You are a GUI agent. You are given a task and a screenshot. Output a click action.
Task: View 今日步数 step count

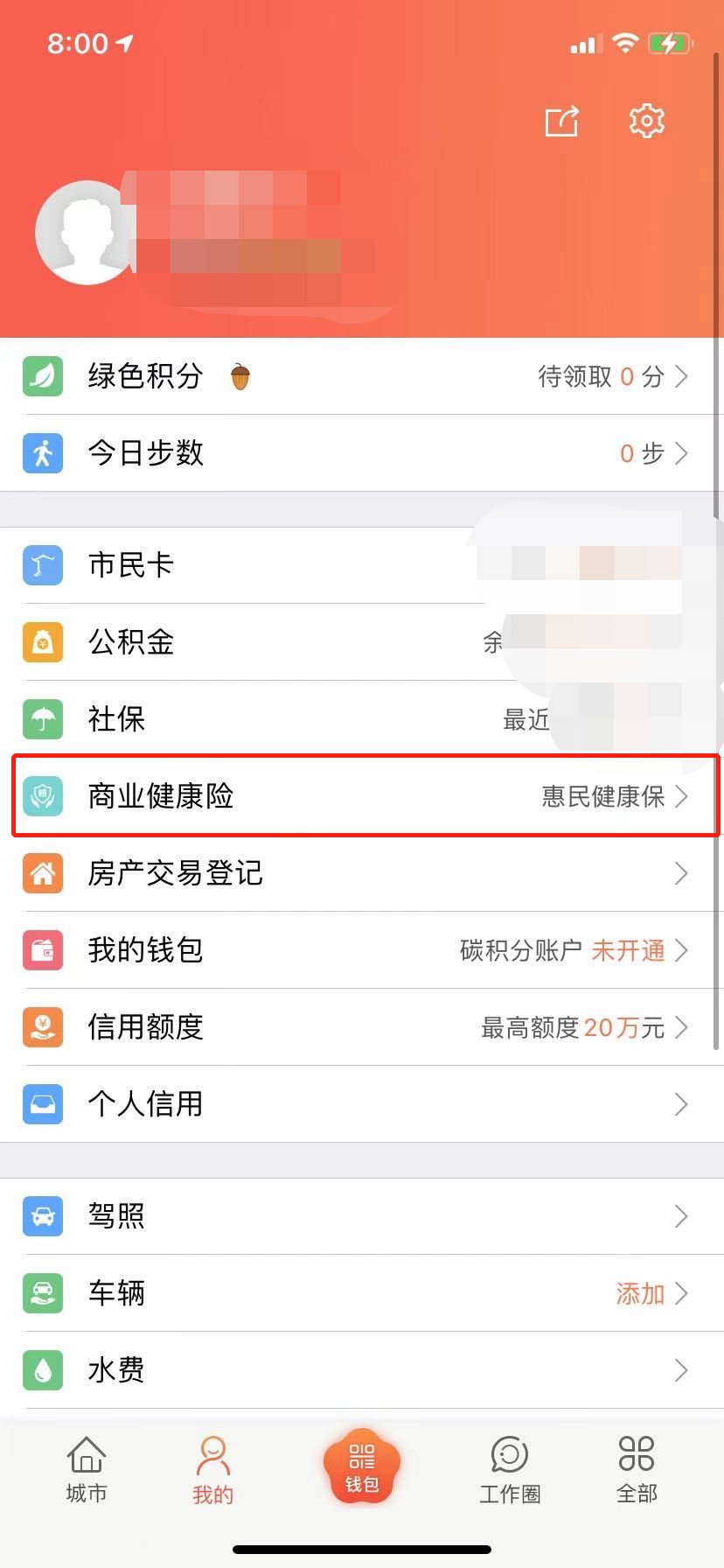(362, 453)
